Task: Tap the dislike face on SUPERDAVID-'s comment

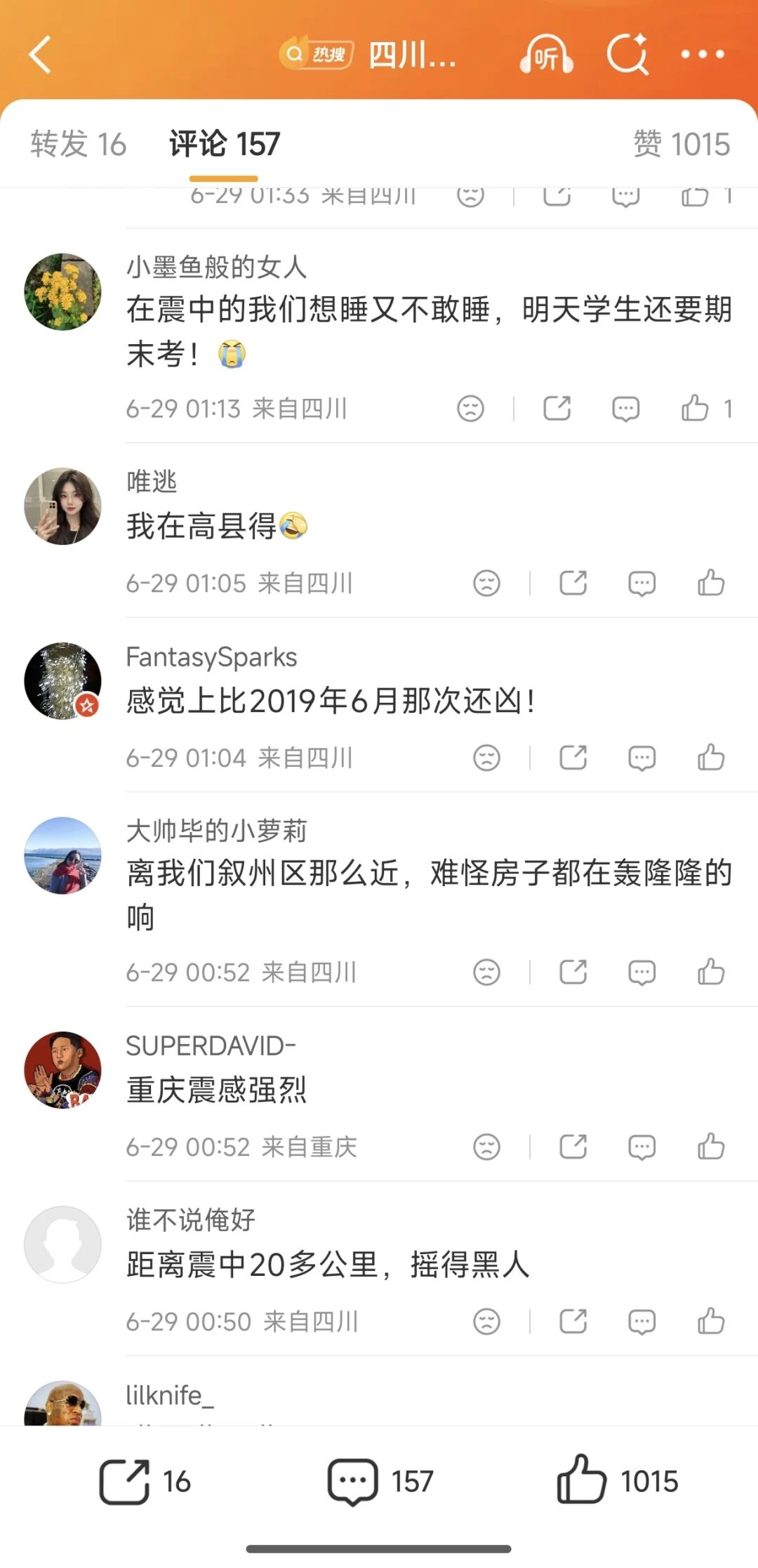Action: pos(486,1147)
